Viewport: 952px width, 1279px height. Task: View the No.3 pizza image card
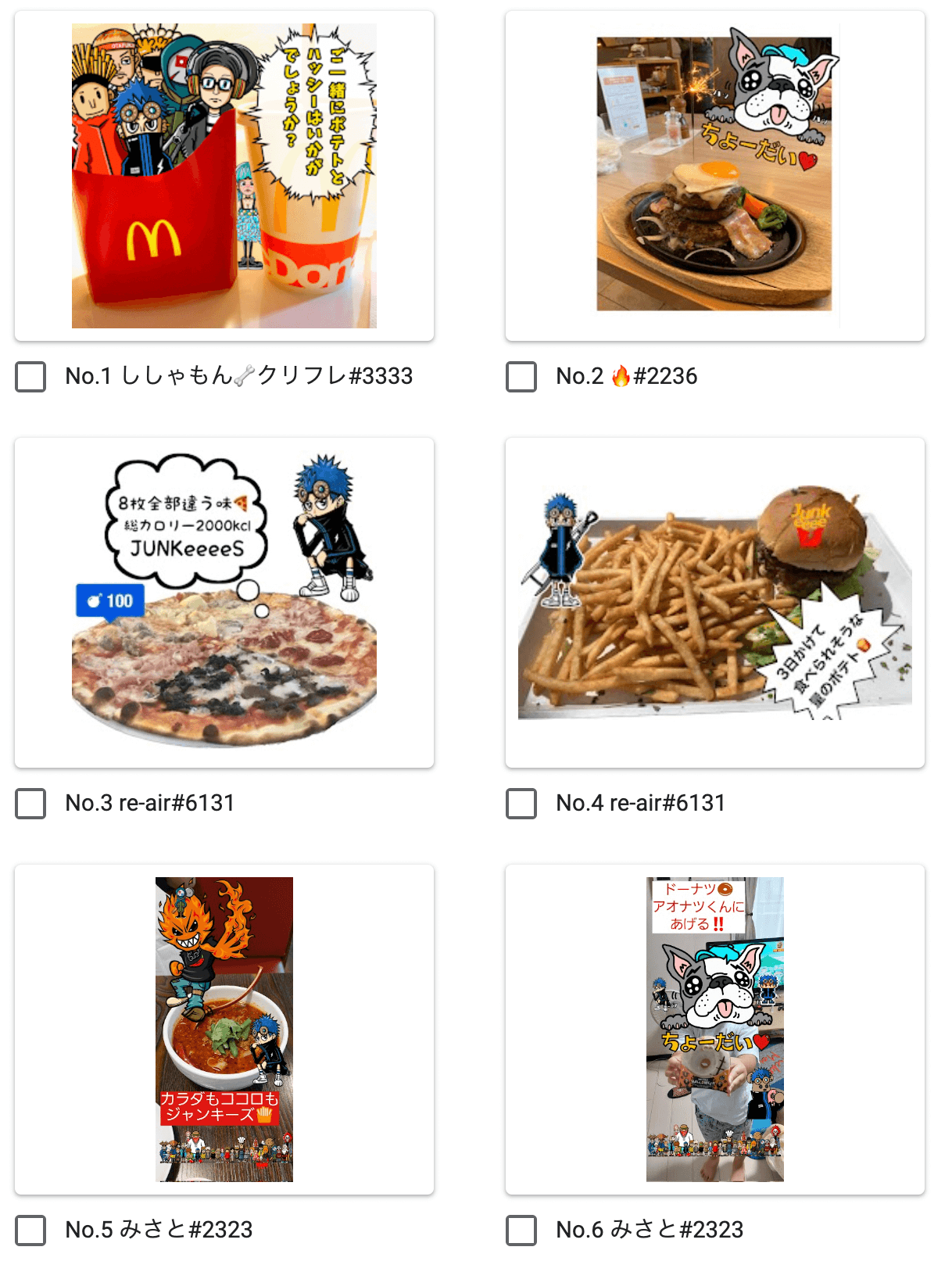pyautogui.click(x=224, y=602)
